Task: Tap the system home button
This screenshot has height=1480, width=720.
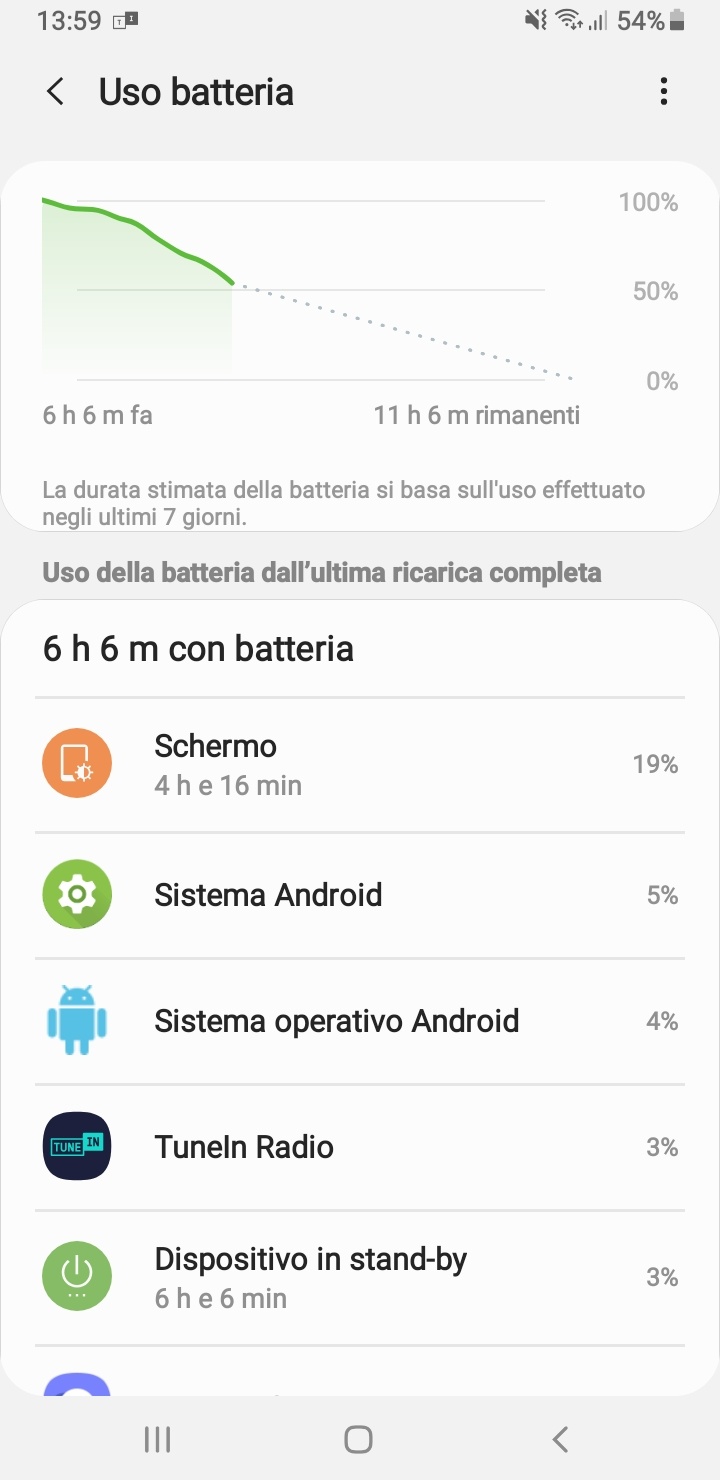Action: tap(358, 1439)
